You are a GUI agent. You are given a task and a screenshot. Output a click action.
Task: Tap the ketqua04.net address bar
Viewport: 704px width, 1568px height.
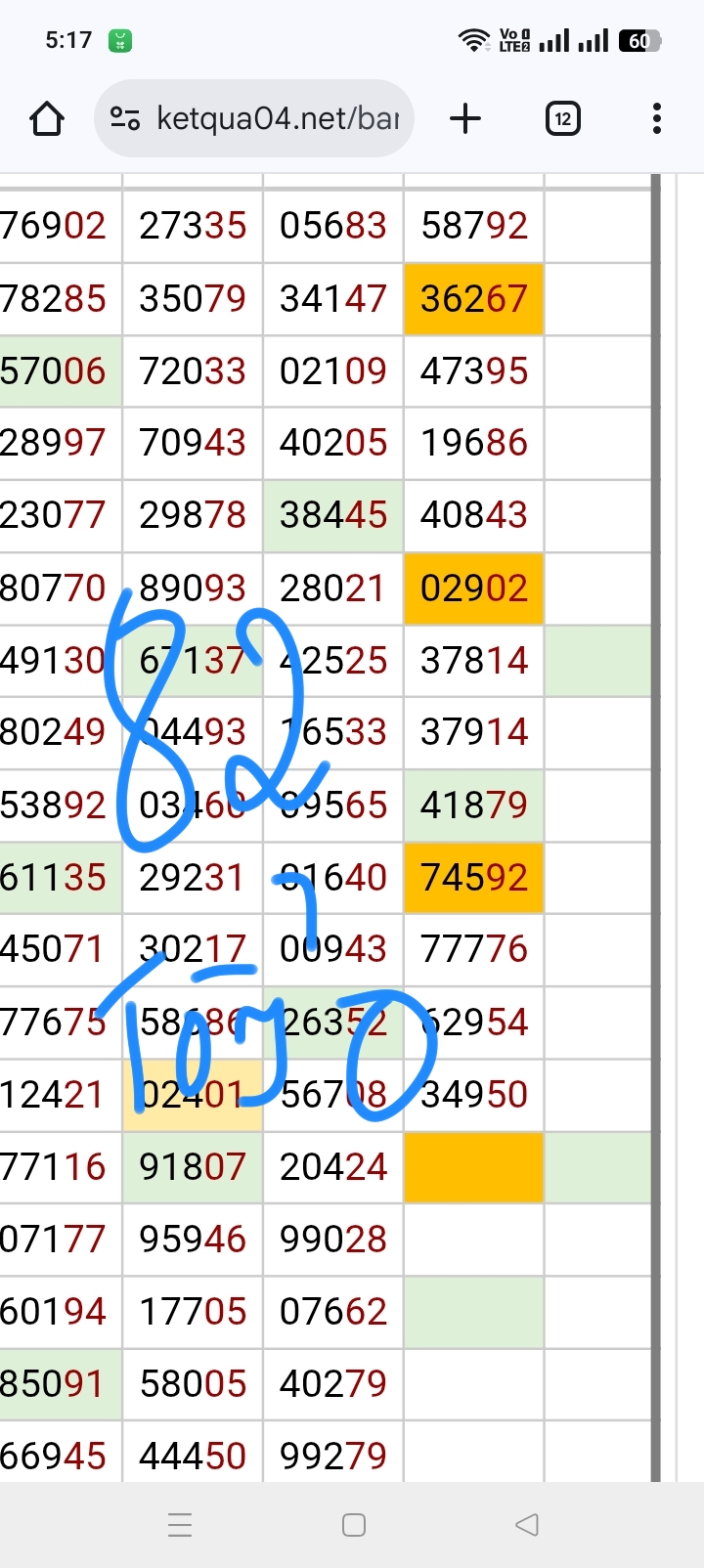279,119
